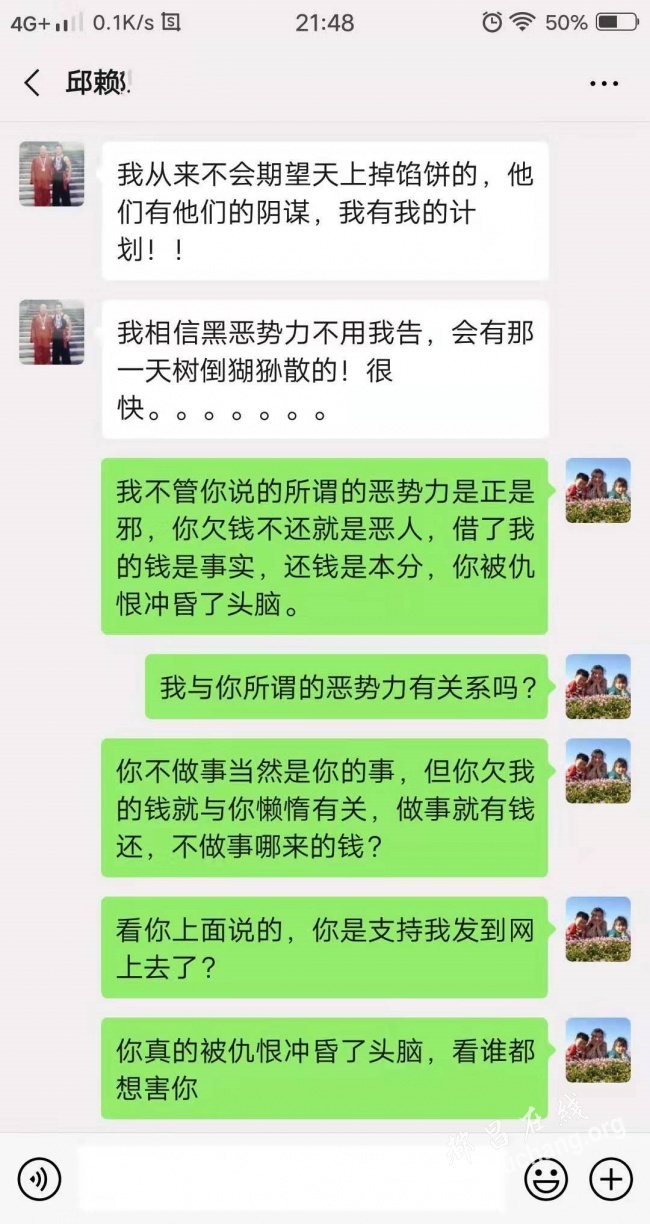Open the chat options overflow menu
The height and width of the screenshot is (1224, 650).
tap(604, 84)
